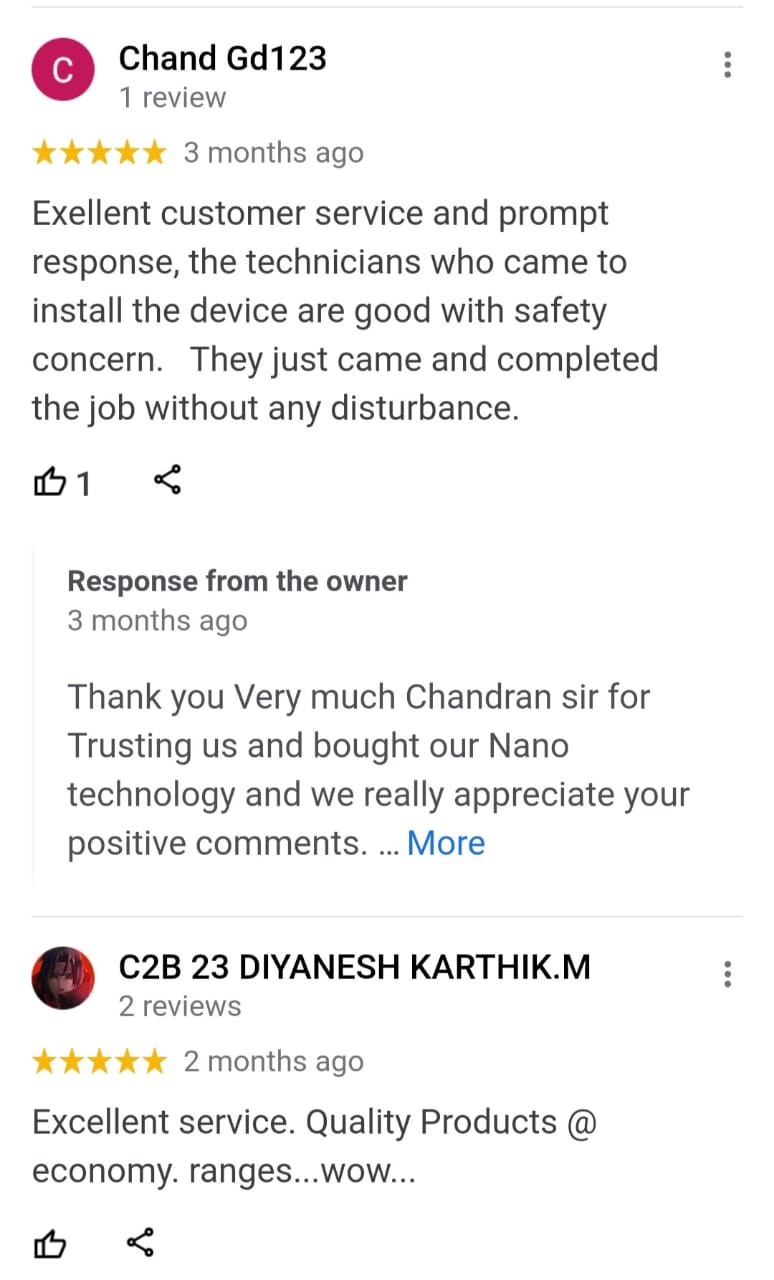Screen dimensions: 774x1280
Task: Open Chand Gd123 reviewer name
Action: 222,58
